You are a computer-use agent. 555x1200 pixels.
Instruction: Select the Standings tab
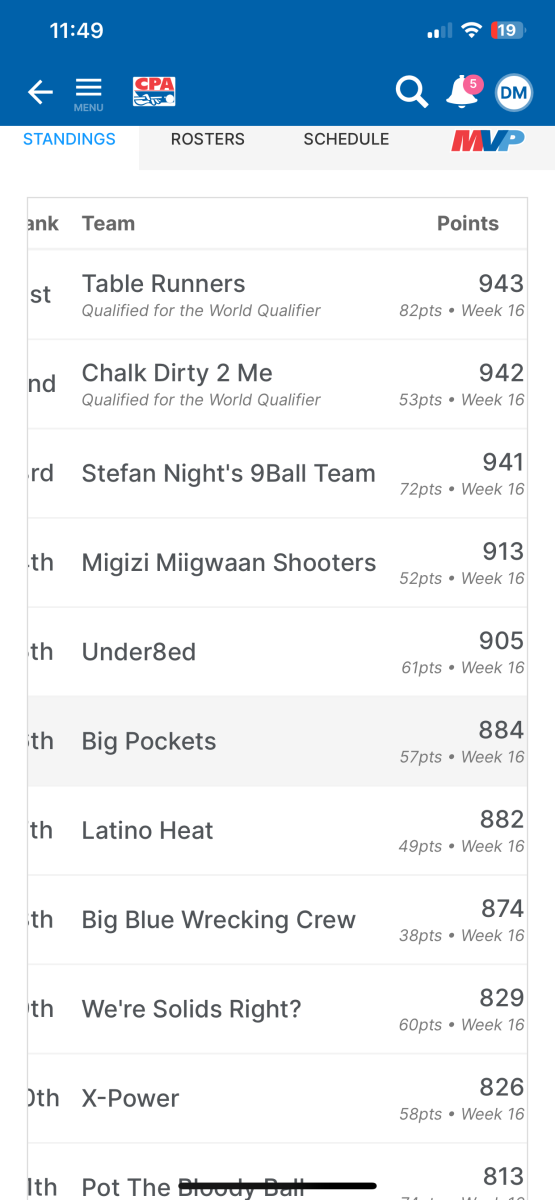click(x=70, y=139)
